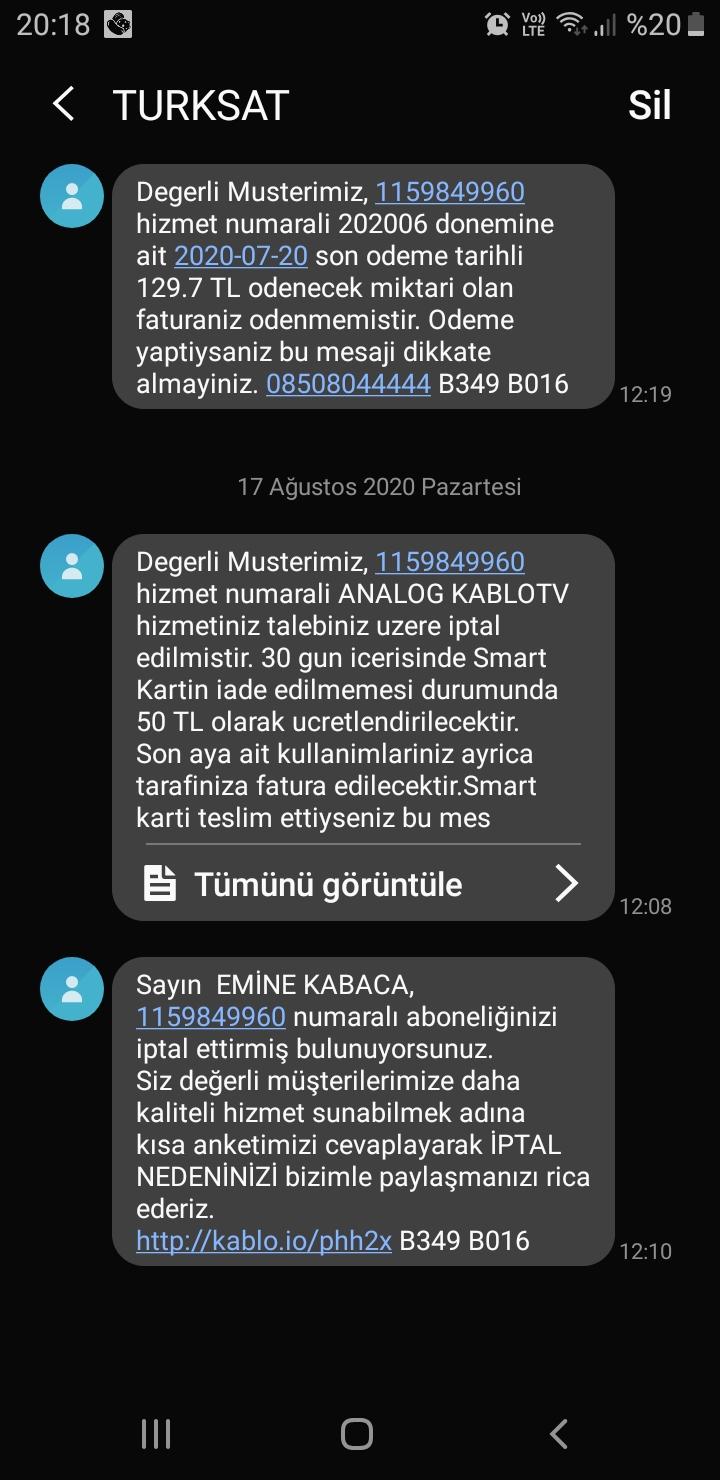Open the 08508044444 phone number link
The width and height of the screenshot is (720, 1480).
pos(348,383)
